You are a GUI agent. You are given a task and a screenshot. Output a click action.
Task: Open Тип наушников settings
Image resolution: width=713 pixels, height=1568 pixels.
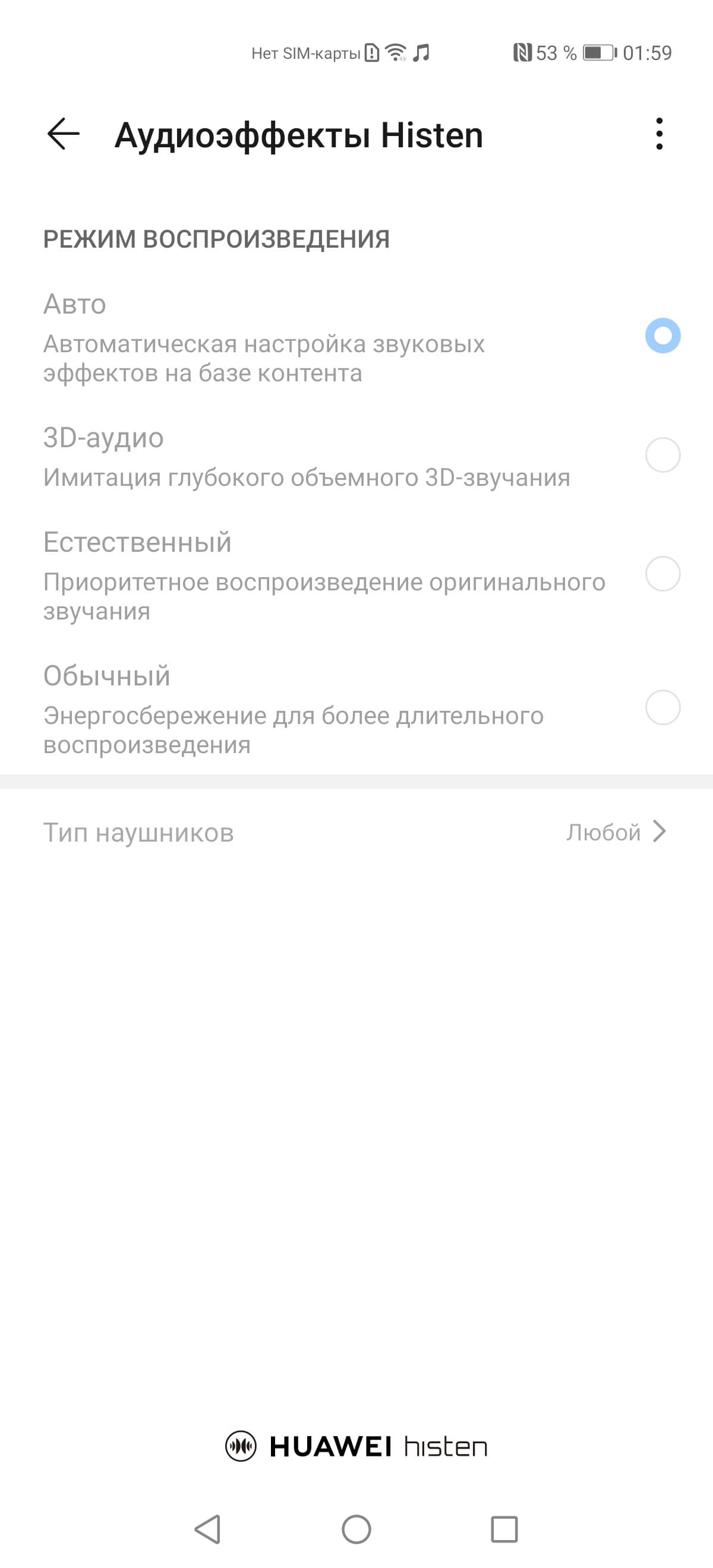pos(356,832)
